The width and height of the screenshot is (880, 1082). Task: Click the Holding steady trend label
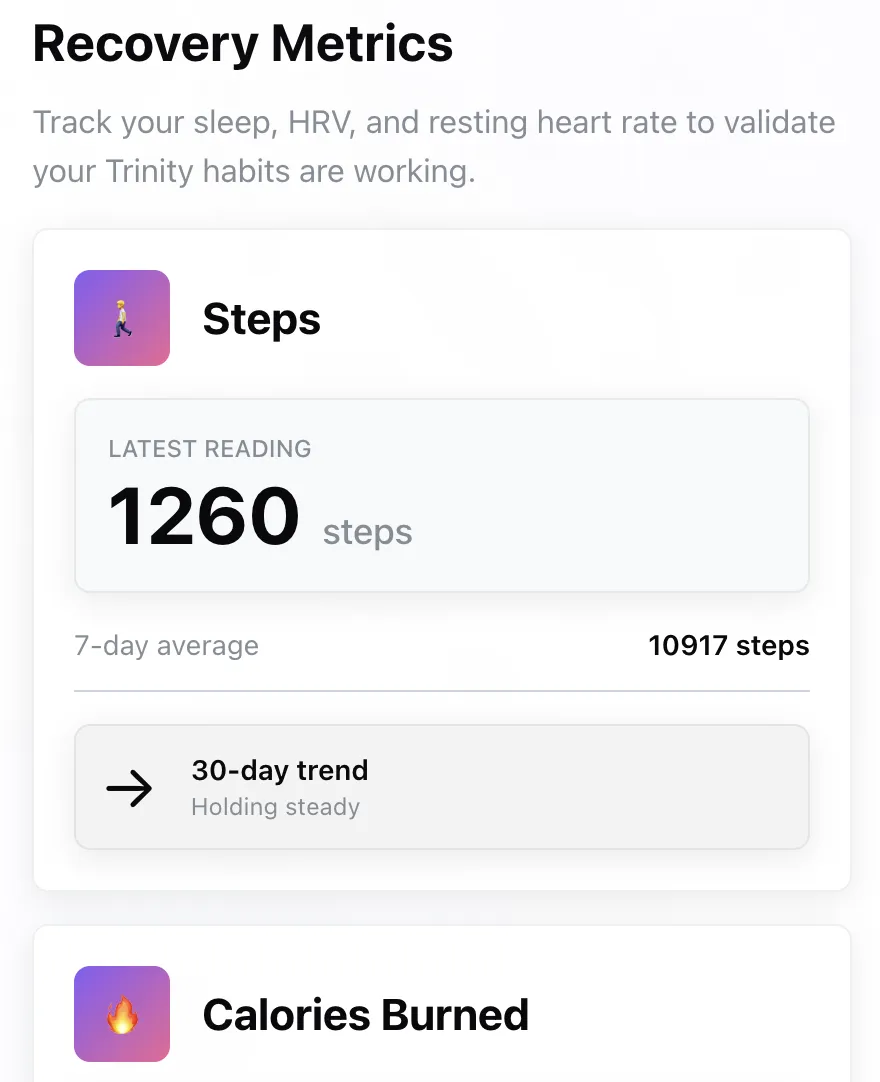276,807
